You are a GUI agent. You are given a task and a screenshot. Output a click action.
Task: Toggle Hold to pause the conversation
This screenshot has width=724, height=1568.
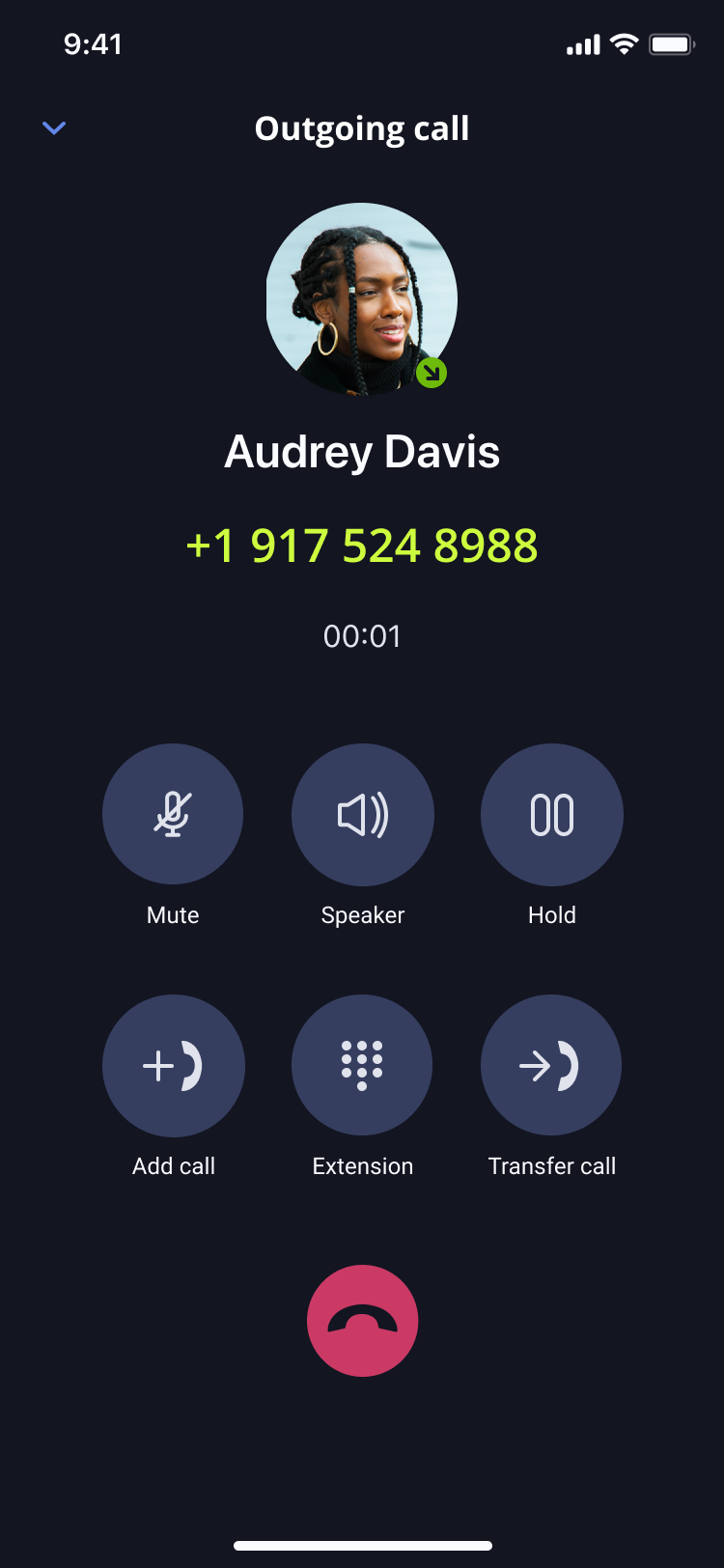coord(551,814)
